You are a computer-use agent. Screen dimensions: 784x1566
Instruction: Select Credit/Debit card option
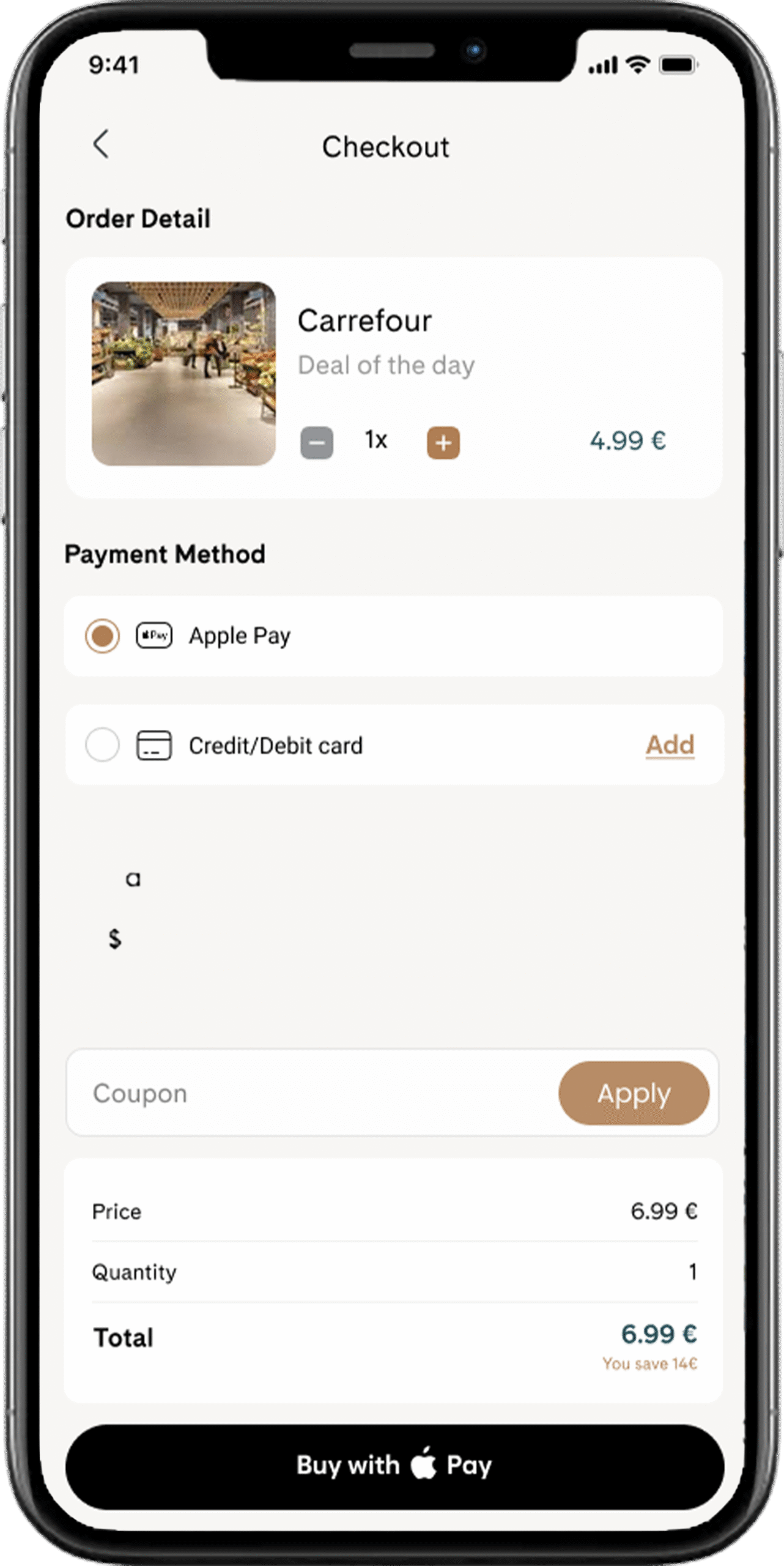click(102, 744)
